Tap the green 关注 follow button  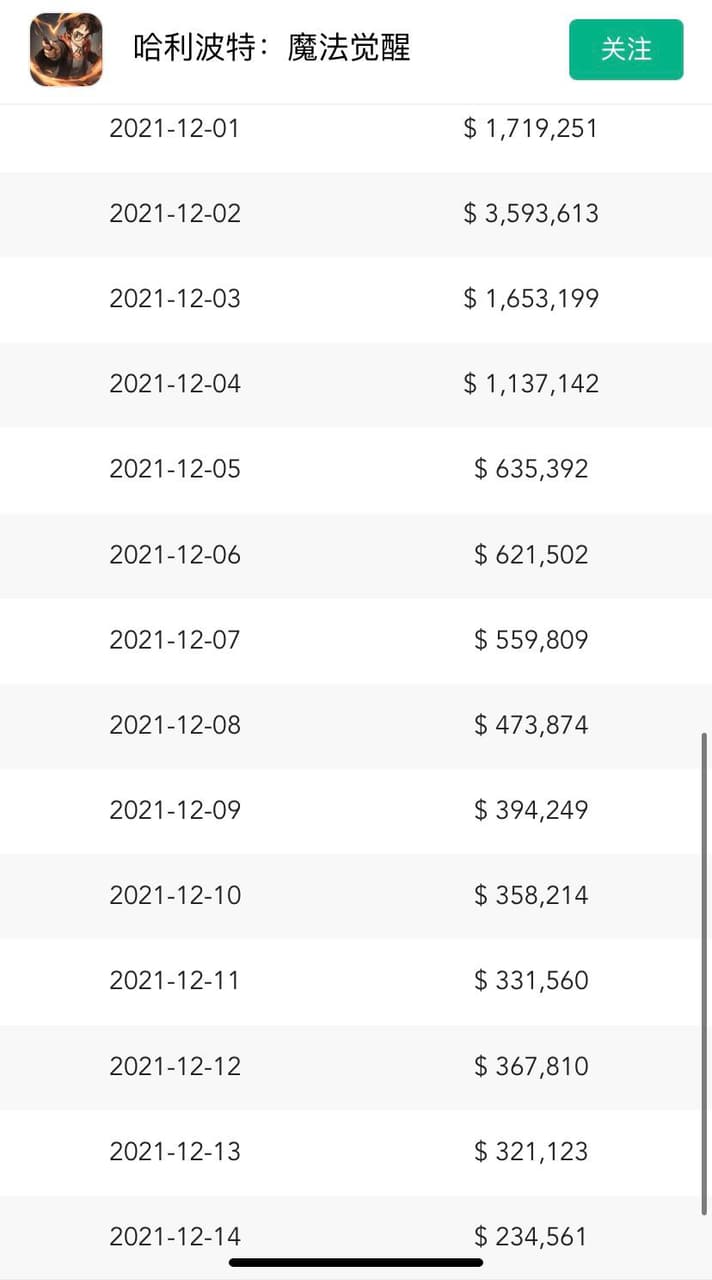pos(626,49)
